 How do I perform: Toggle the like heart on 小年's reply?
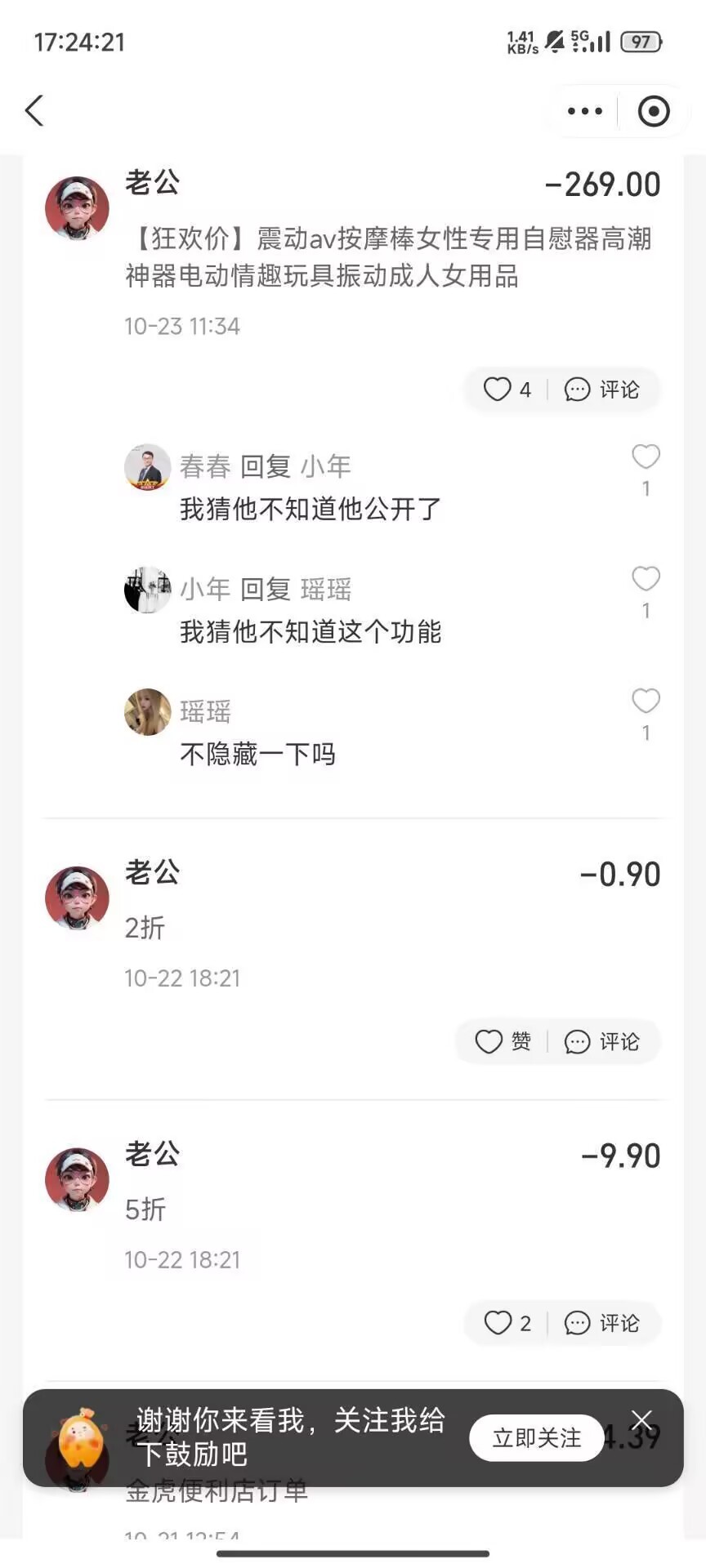click(646, 580)
